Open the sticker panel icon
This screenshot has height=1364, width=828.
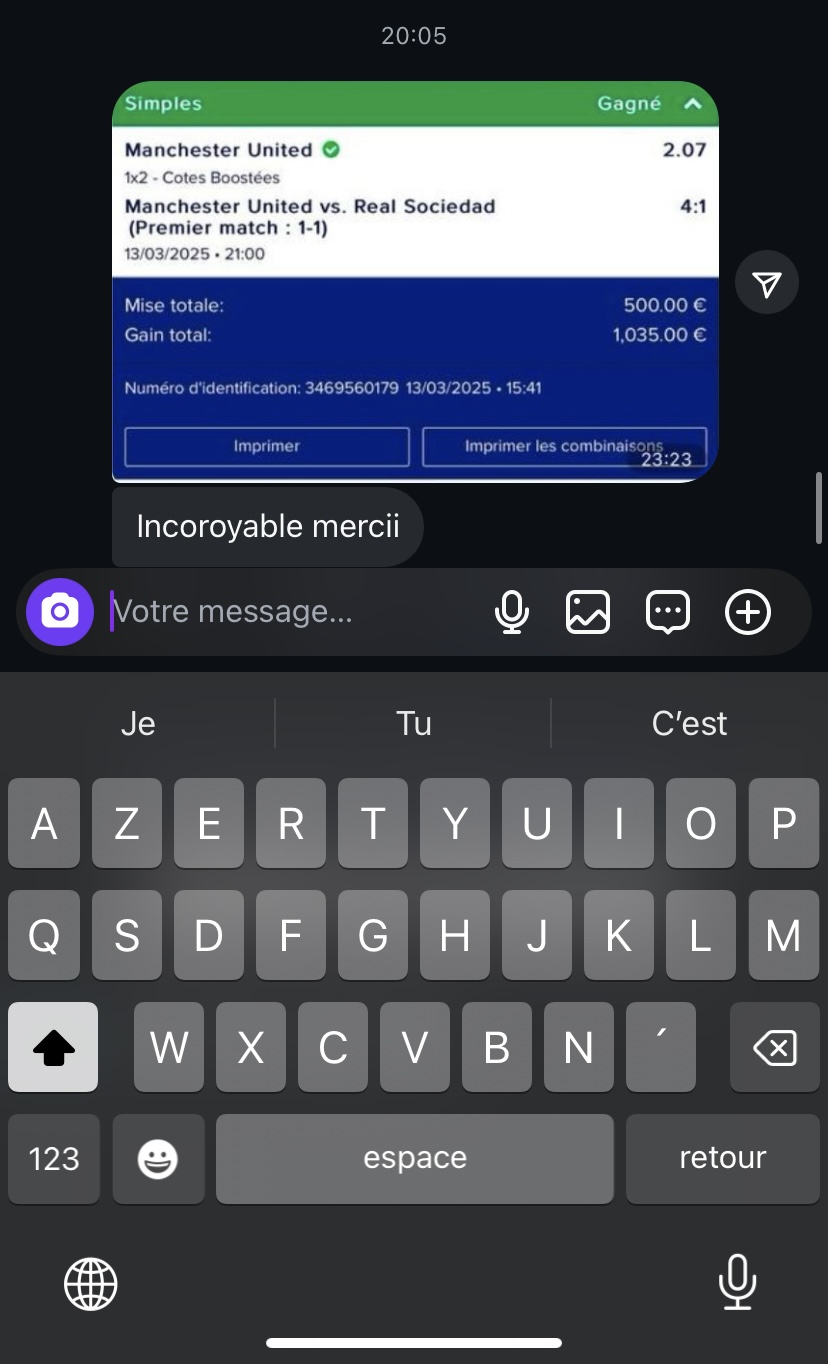pyautogui.click(x=668, y=611)
